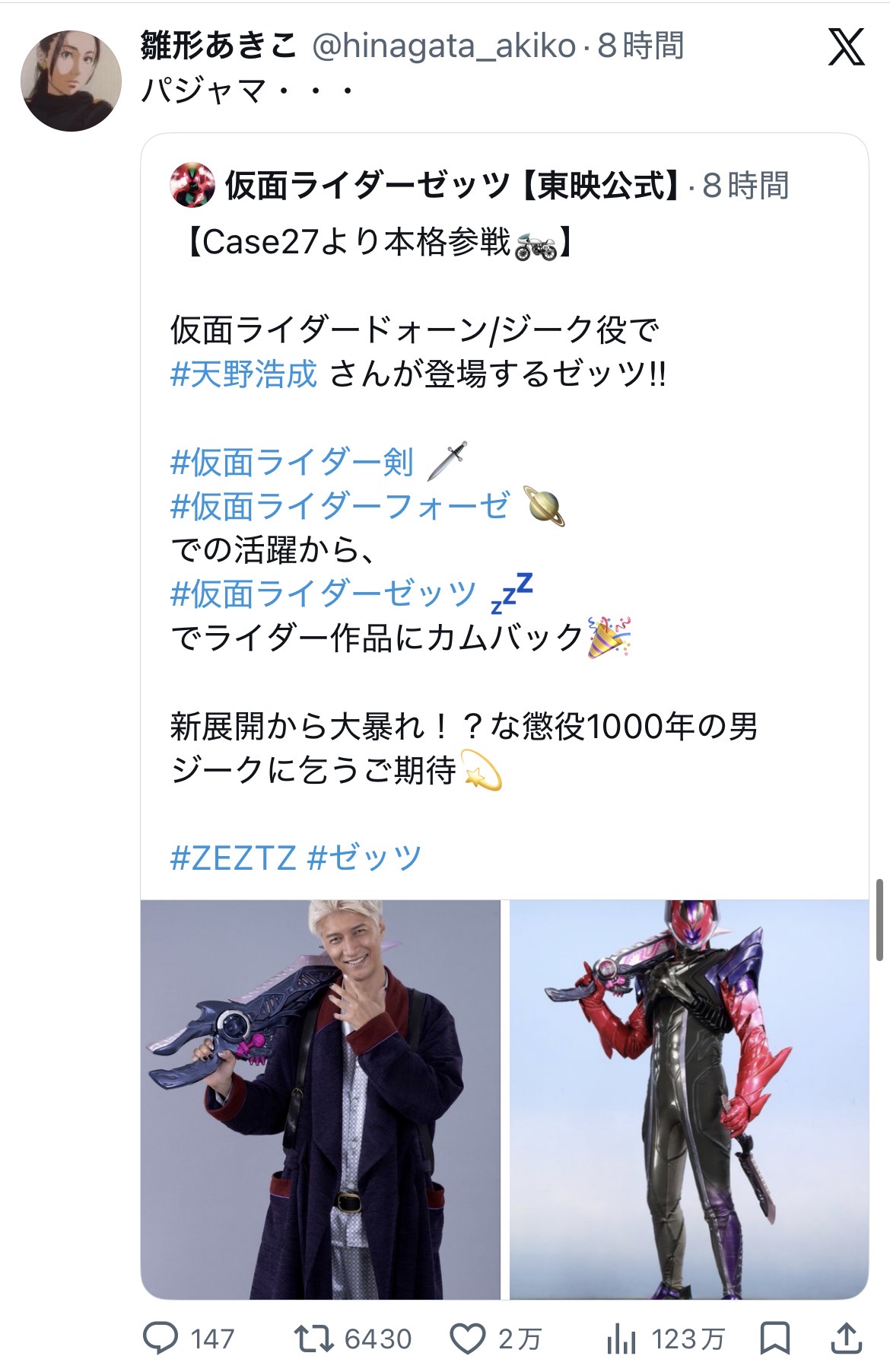The height and width of the screenshot is (1372, 890).
Task: View the photo of the blond man
Action: pyautogui.click(x=320, y=1099)
